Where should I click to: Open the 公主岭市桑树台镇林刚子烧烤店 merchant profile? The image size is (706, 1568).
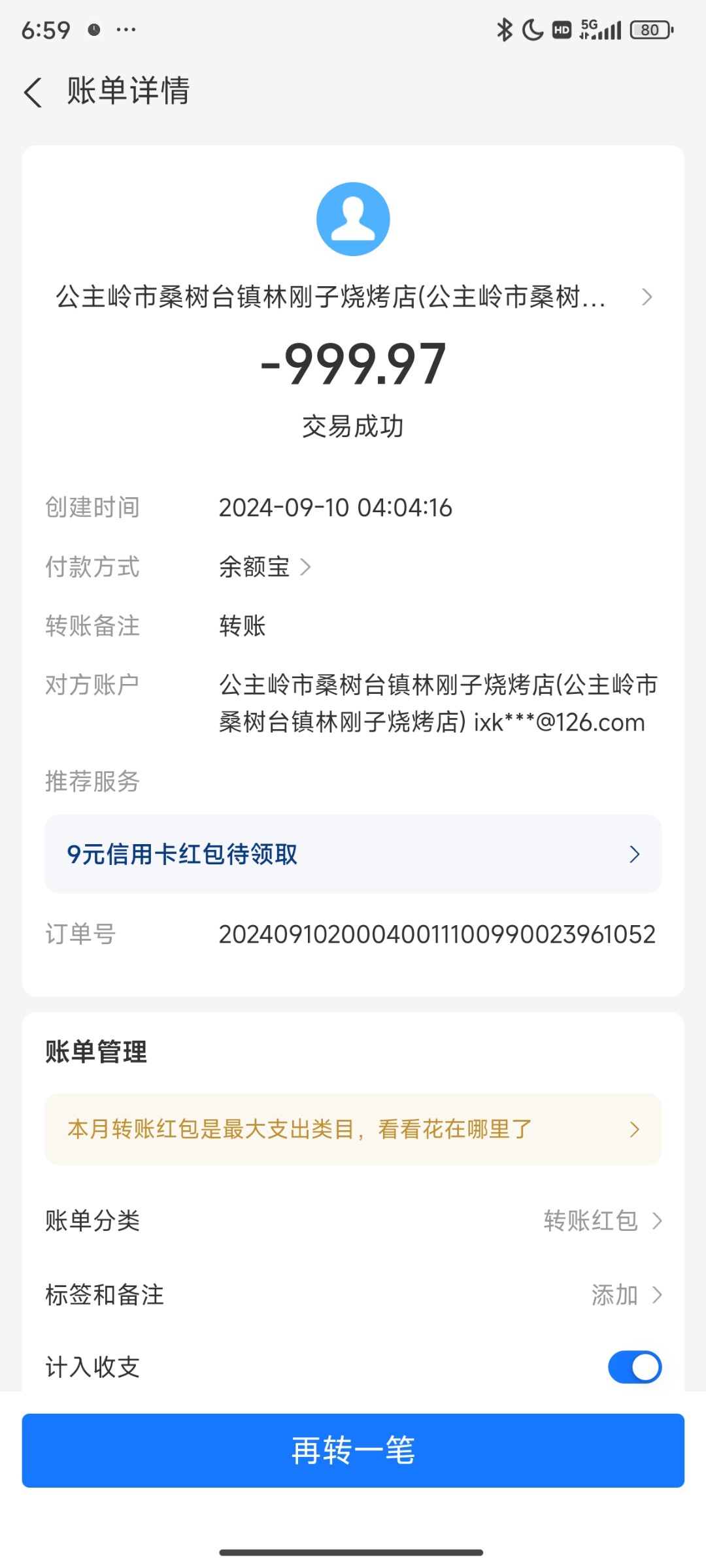(353, 297)
